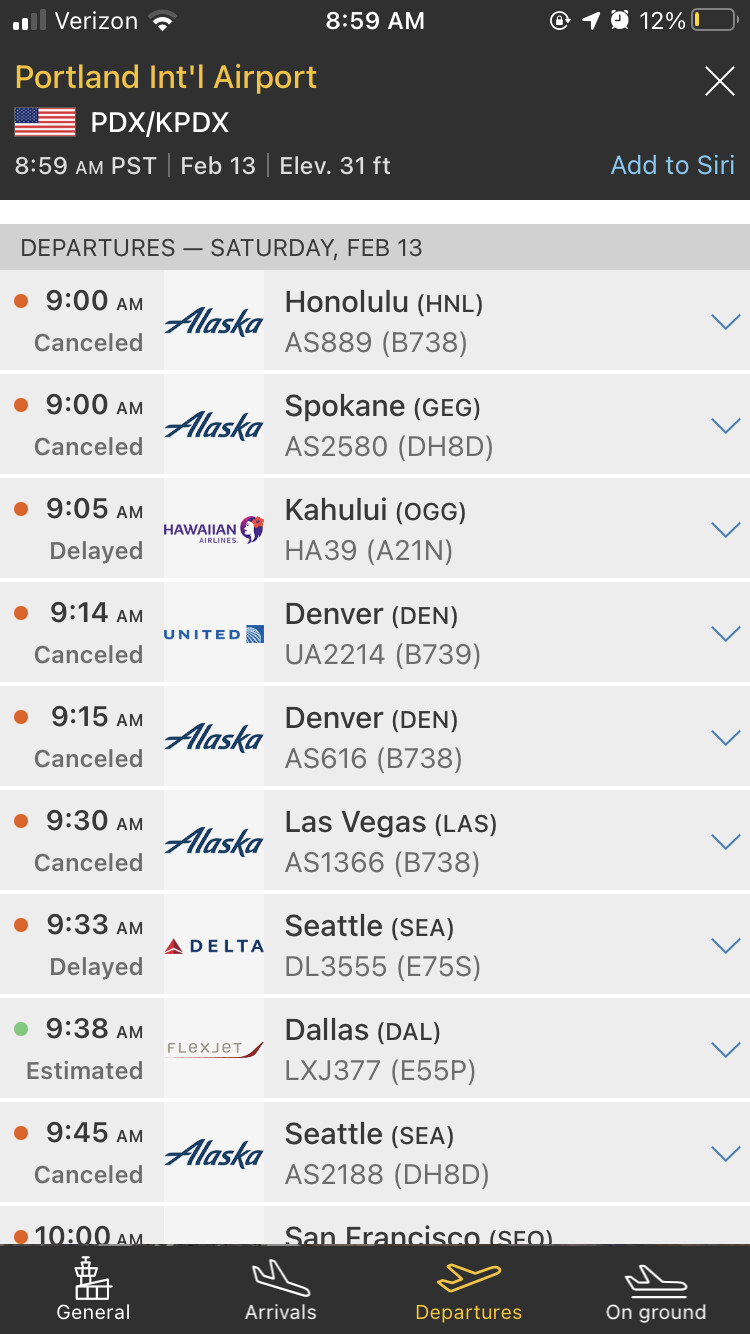The height and width of the screenshot is (1334, 750).
Task: Open the Seattle AS2188 flight row
Action: click(724, 1154)
